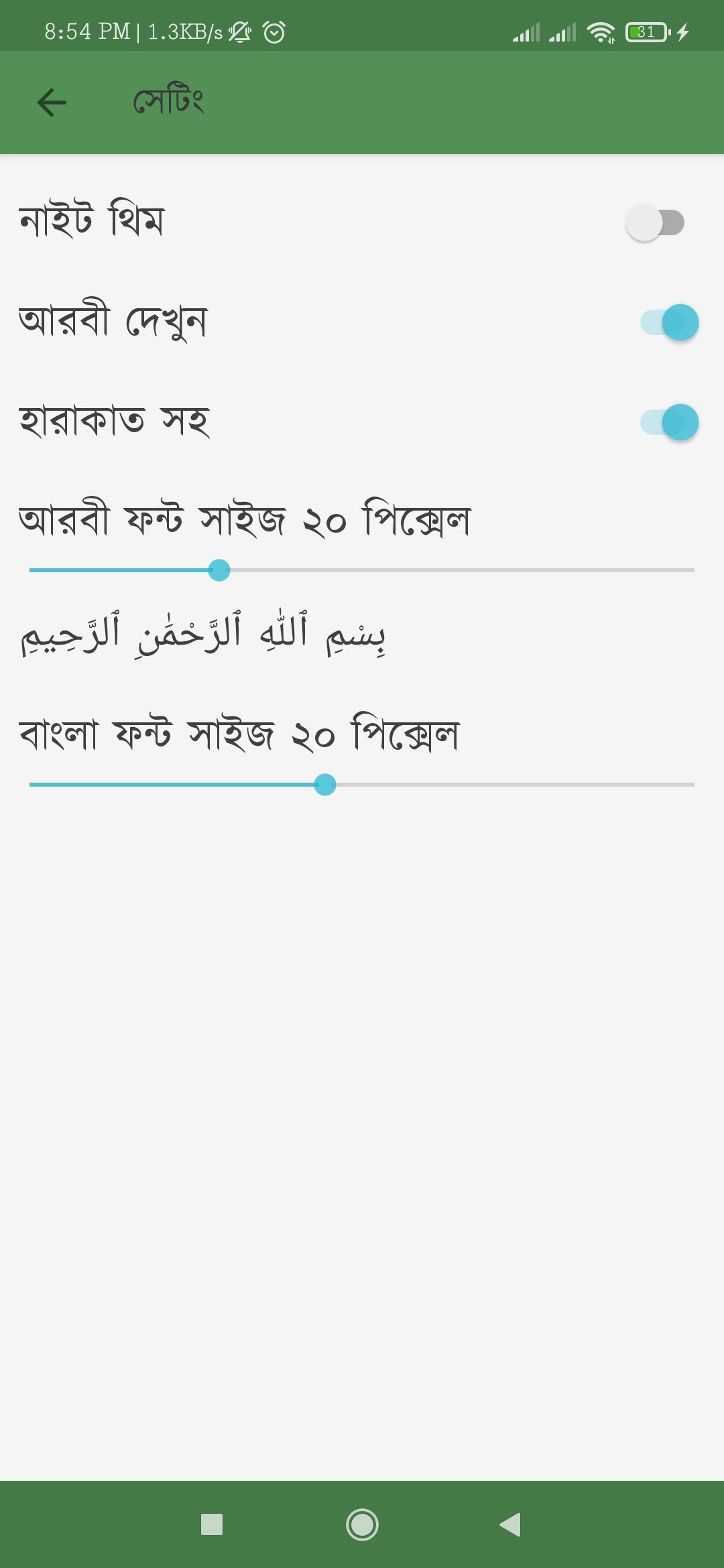The width and height of the screenshot is (724, 1568).
Task: Turn off the আরবী দেখুন switch
Action: pos(669,322)
